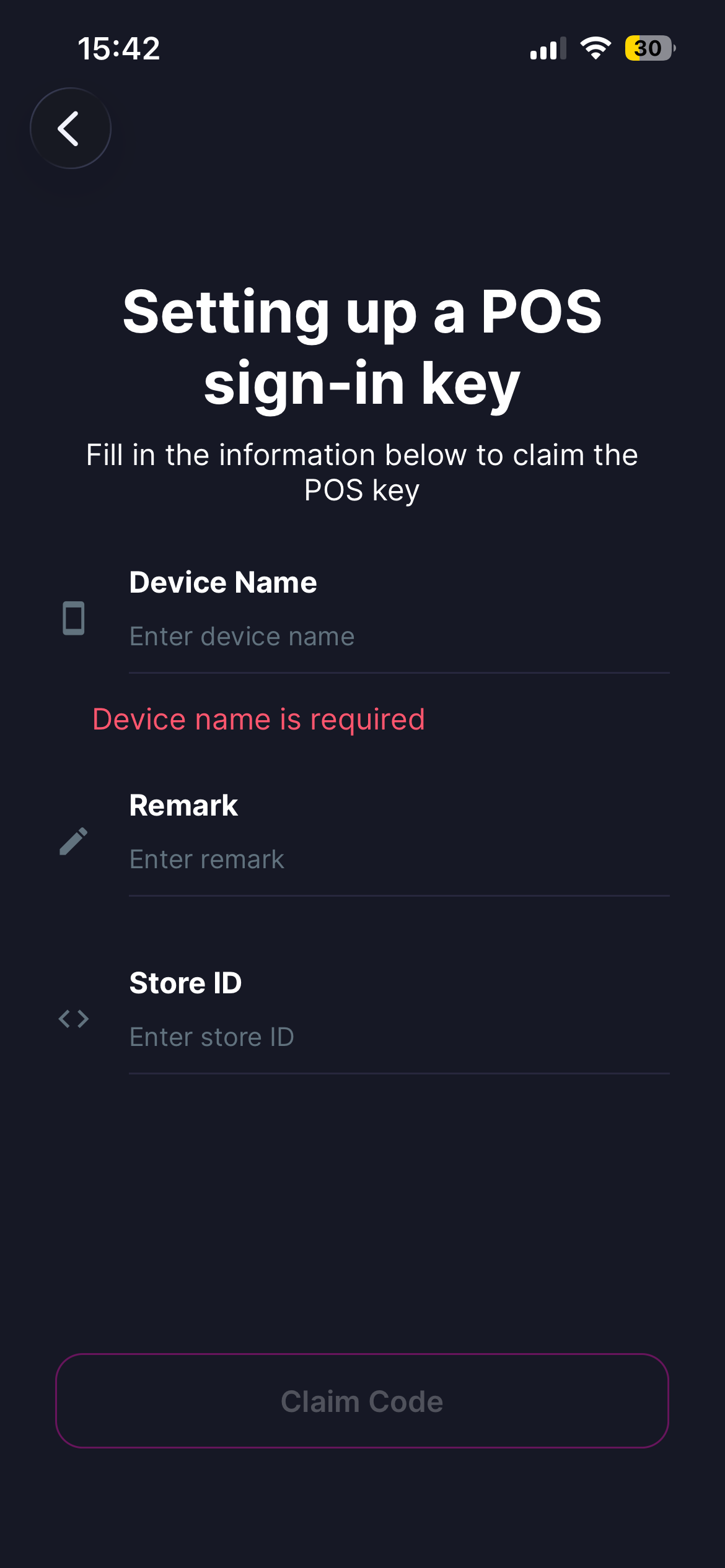Go back using the arrow button
The width and height of the screenshot is (725, 1568).
(x=71, y=128)
